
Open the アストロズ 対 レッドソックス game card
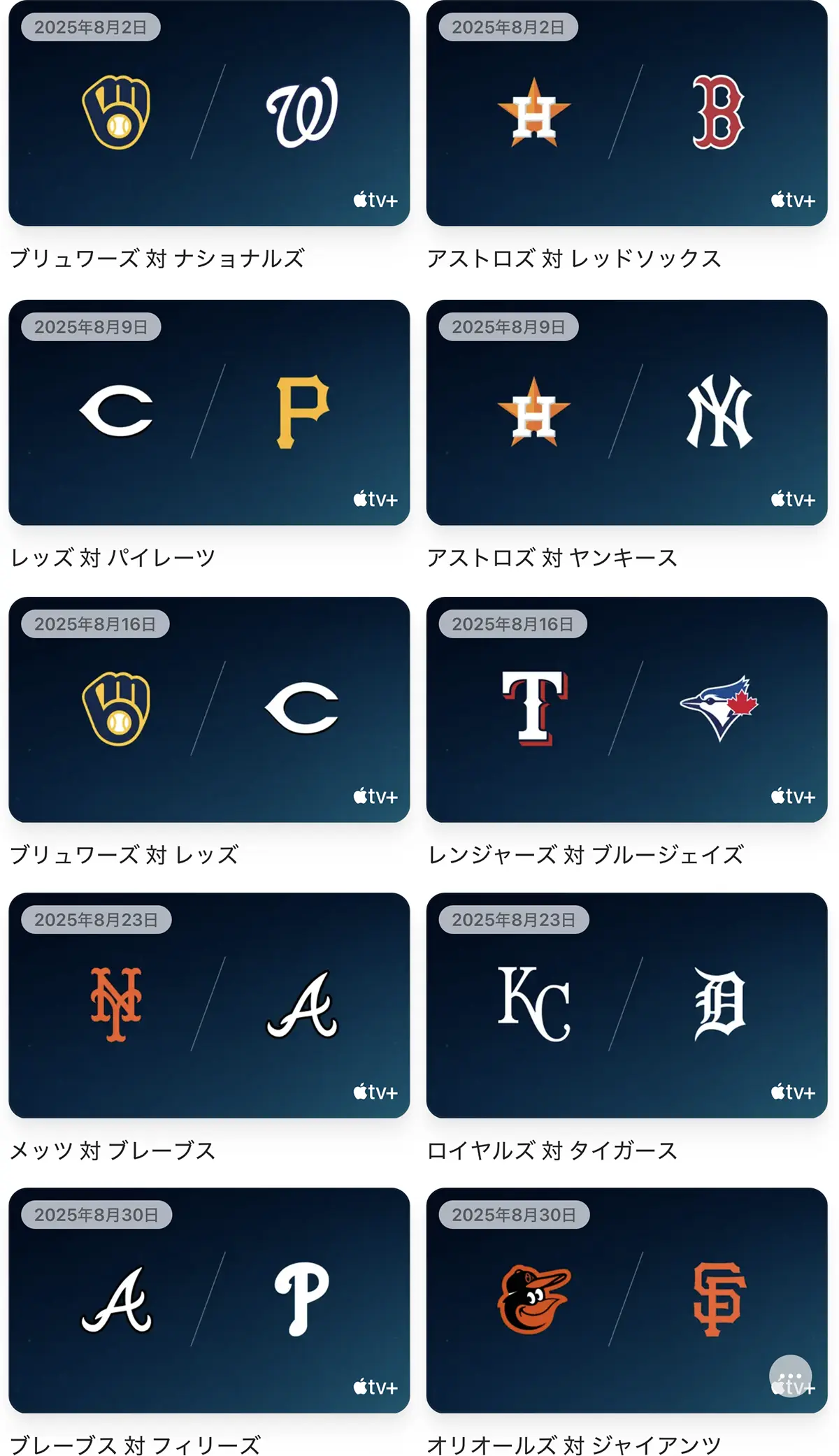(626, 113)
